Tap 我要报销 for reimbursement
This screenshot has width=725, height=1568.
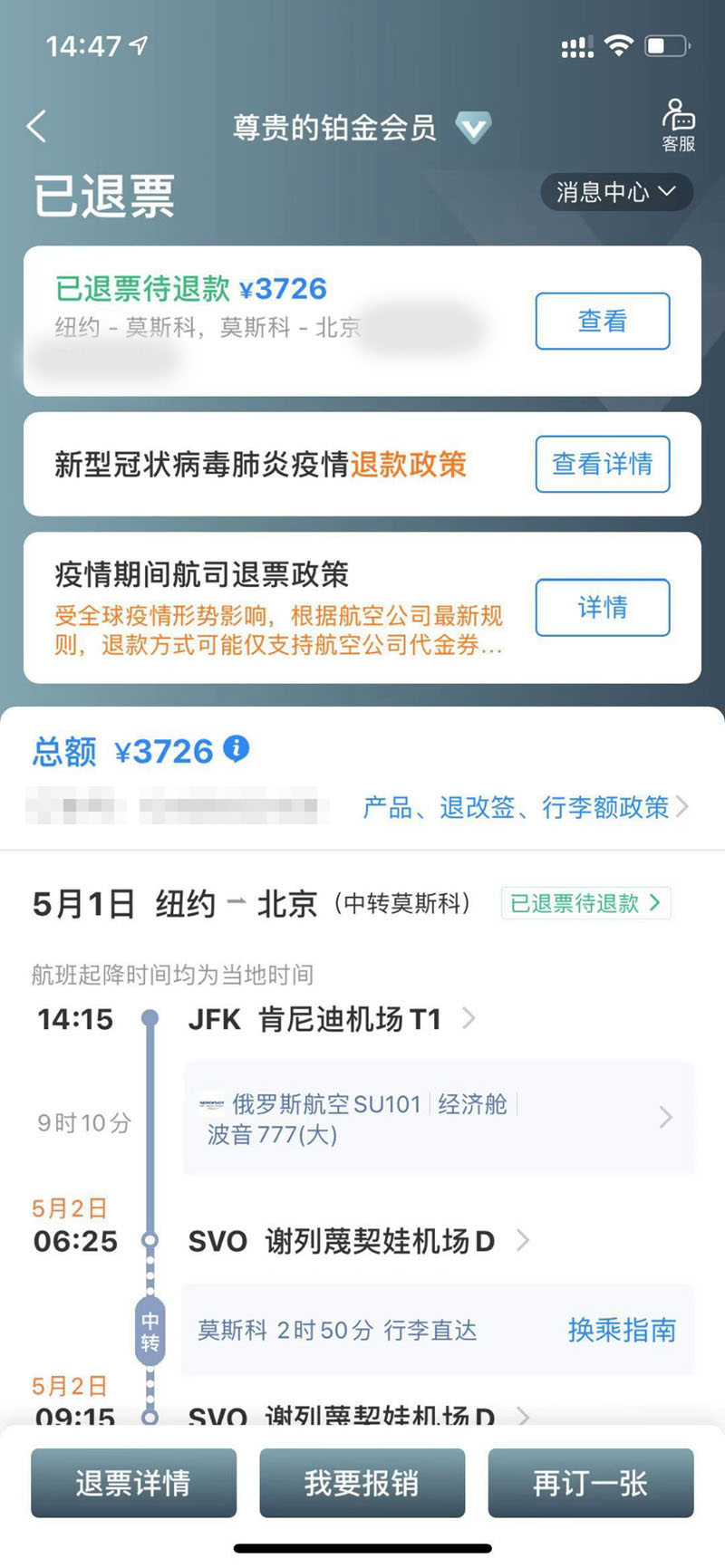(362, 1483)
